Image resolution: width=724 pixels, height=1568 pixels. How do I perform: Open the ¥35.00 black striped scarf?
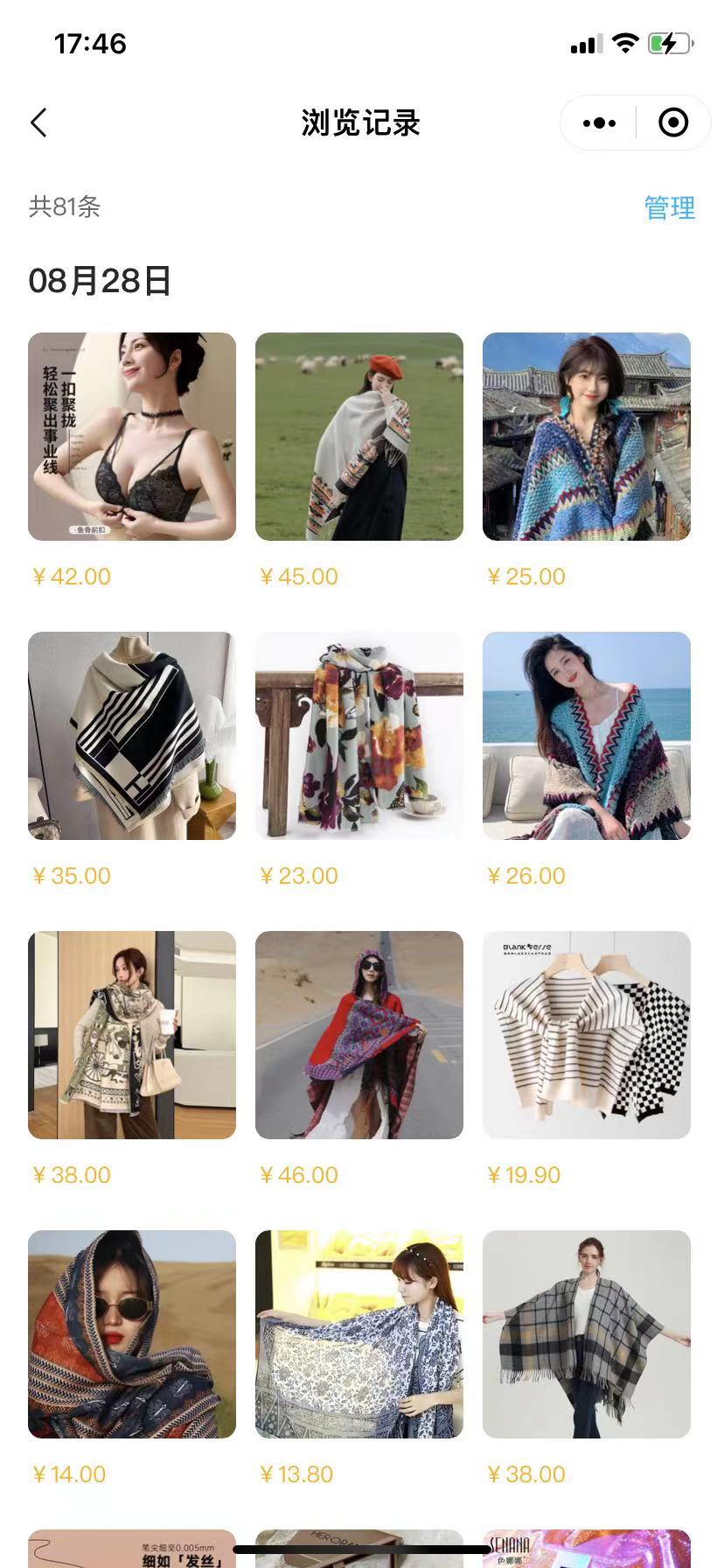point(132,735)
